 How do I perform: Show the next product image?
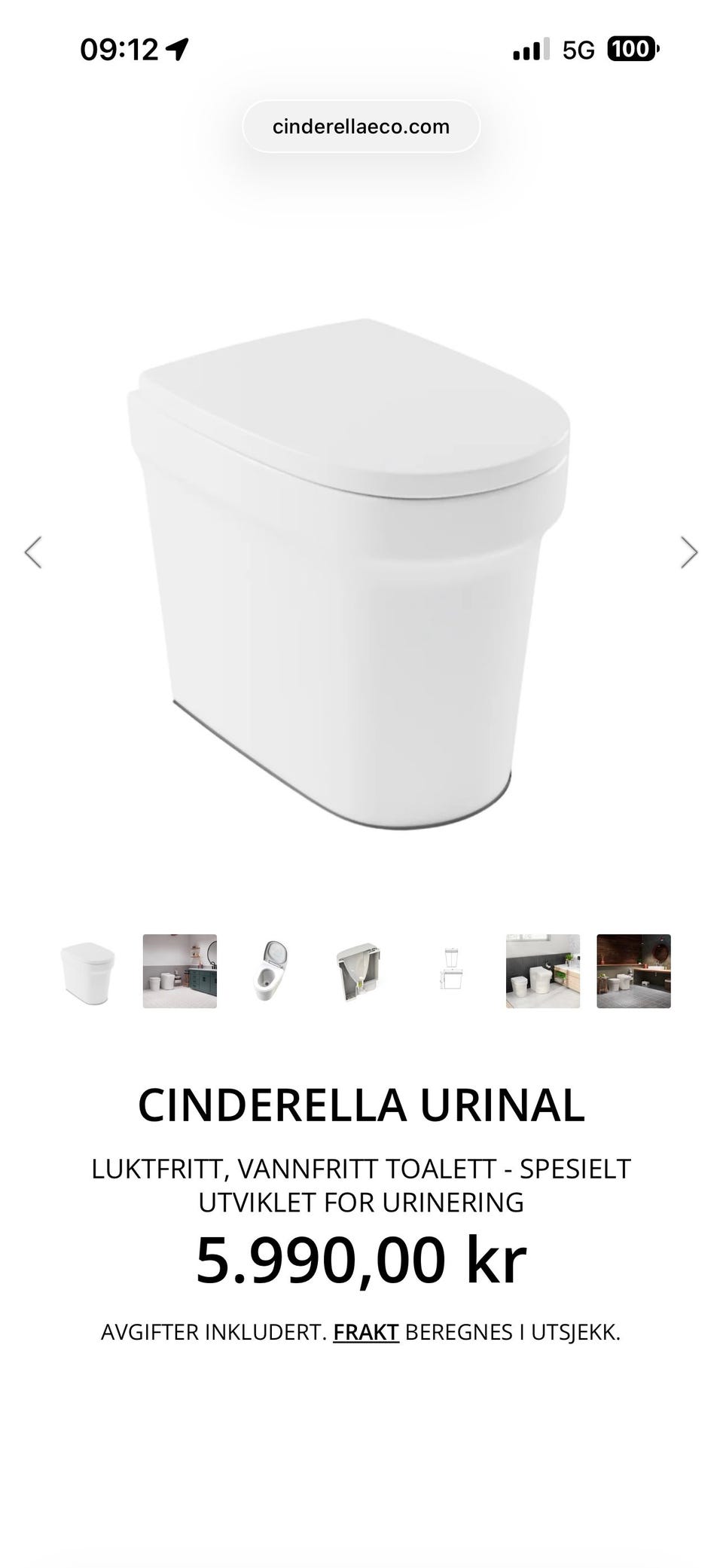[x=689, y=552]
